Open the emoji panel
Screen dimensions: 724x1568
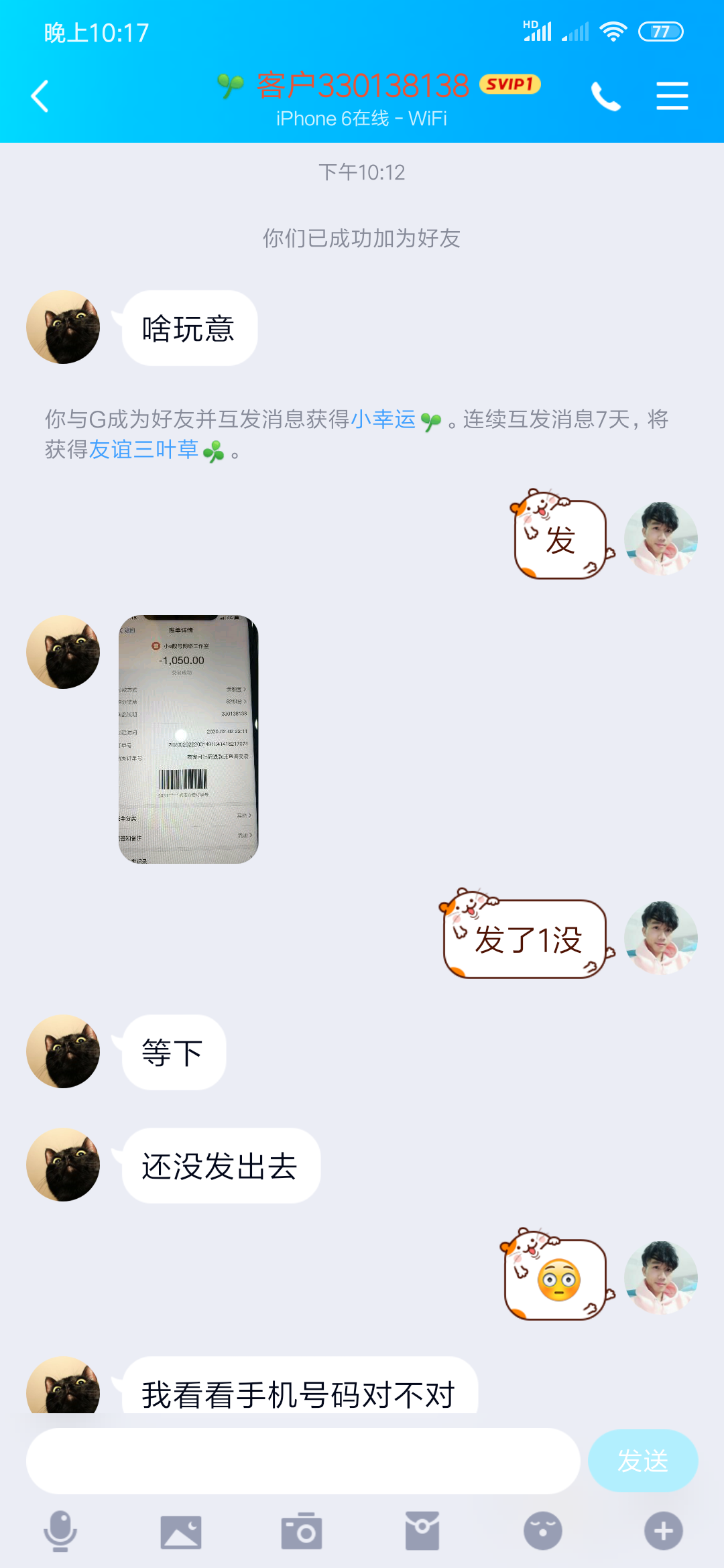543,1531
